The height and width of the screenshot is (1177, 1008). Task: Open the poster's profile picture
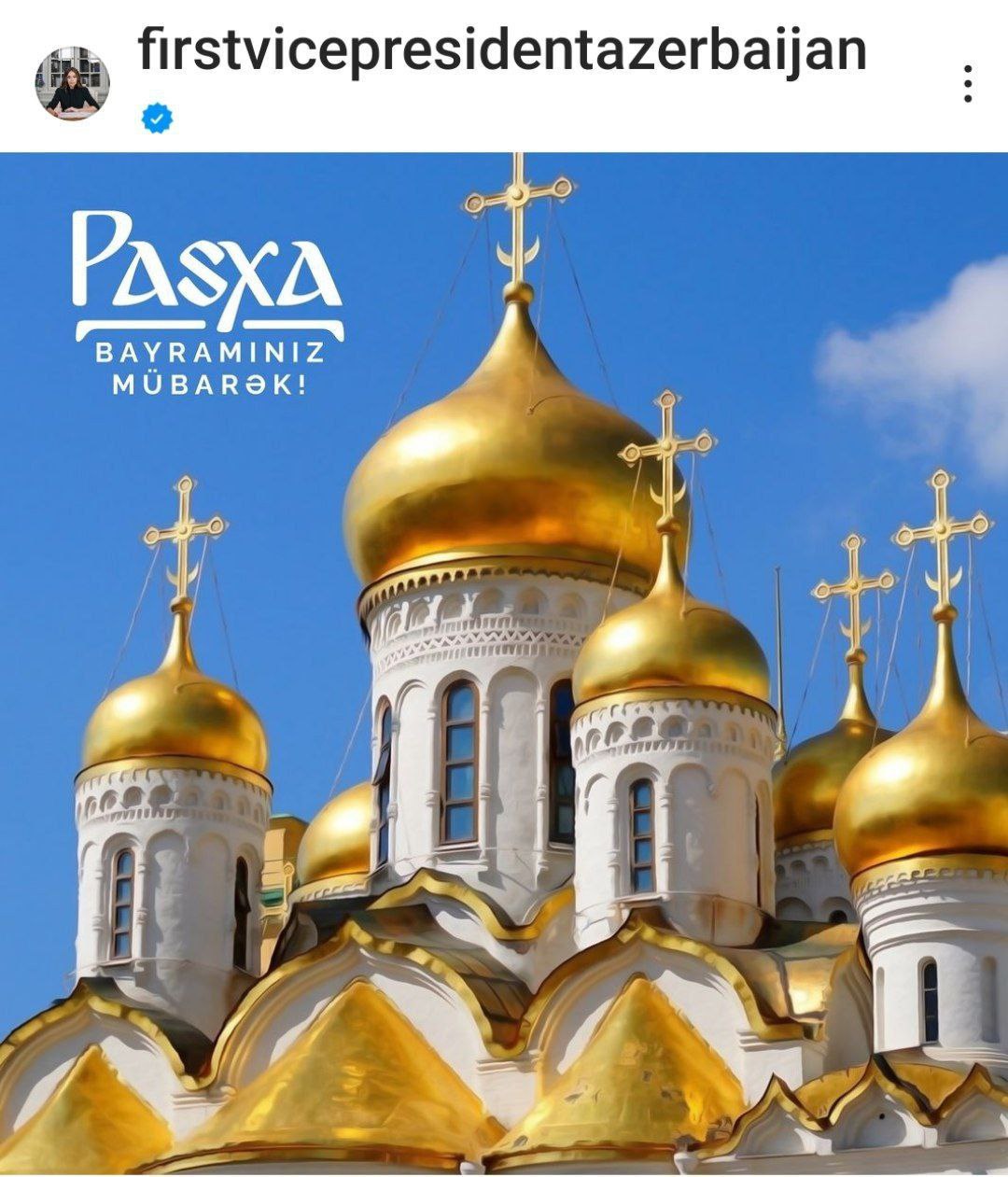click(x=72, y=84)
